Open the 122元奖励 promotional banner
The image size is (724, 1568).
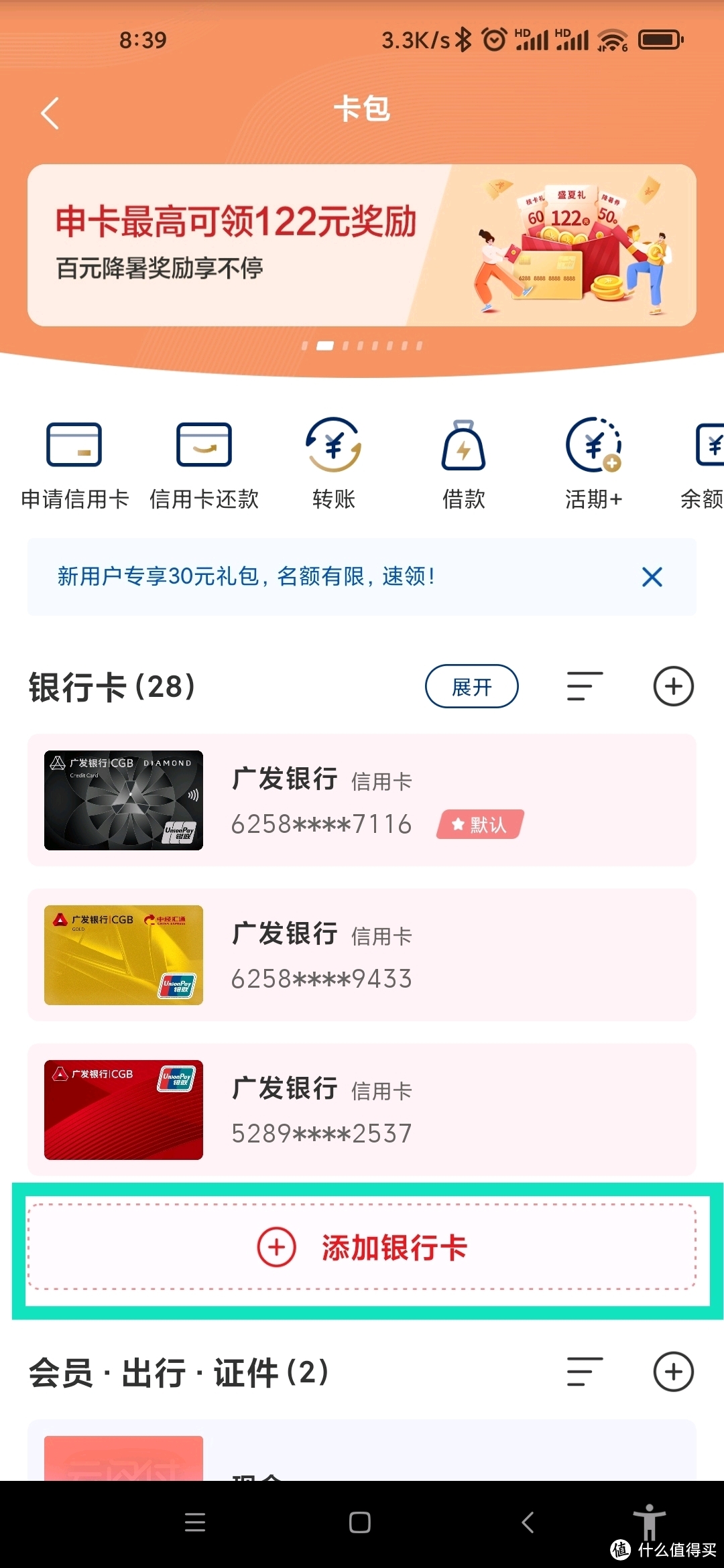[362, 248]
